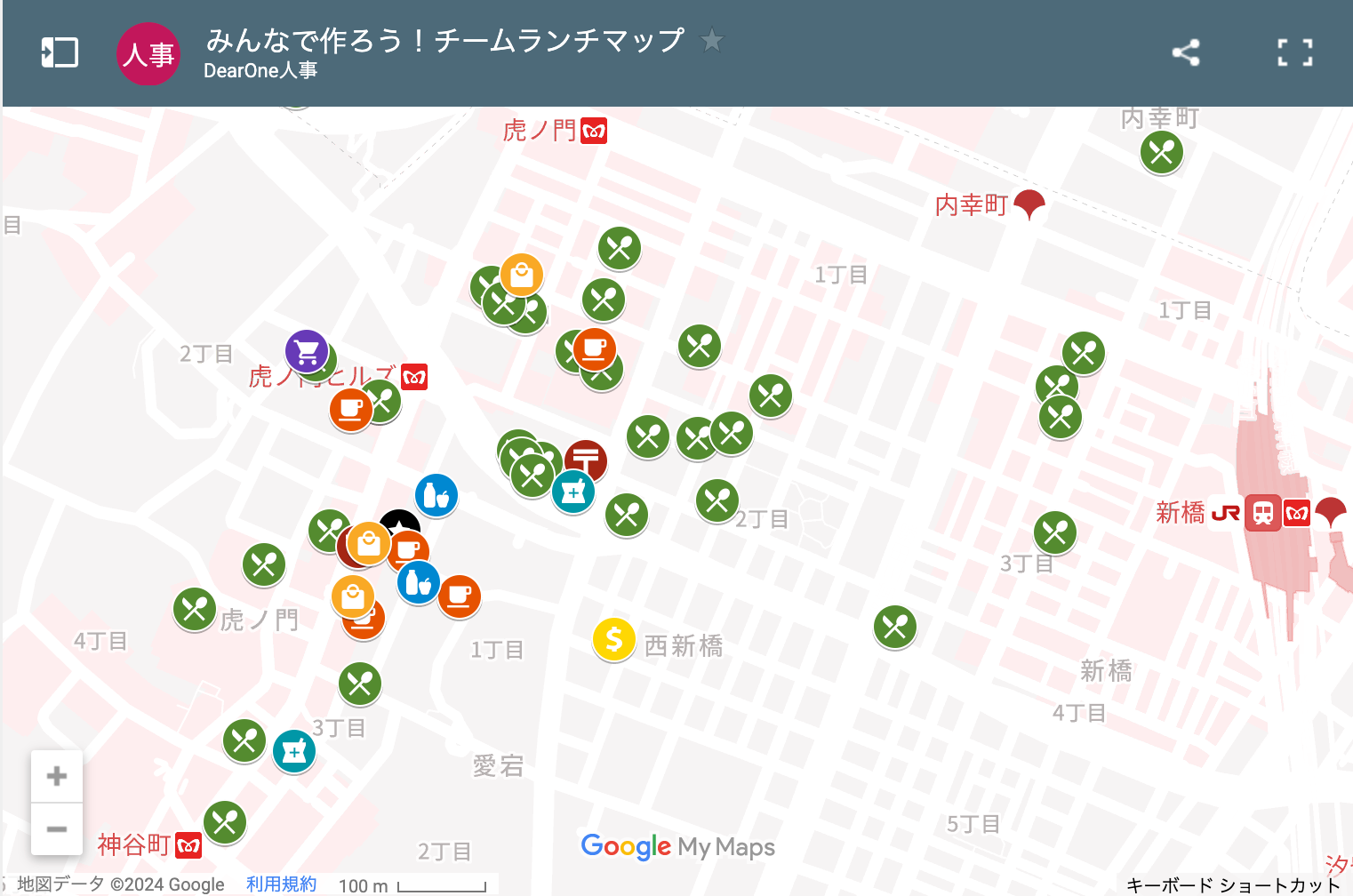This screenshot has height=896, width=1353.
Task: Star this map as favorite
Action: point(711,40)
